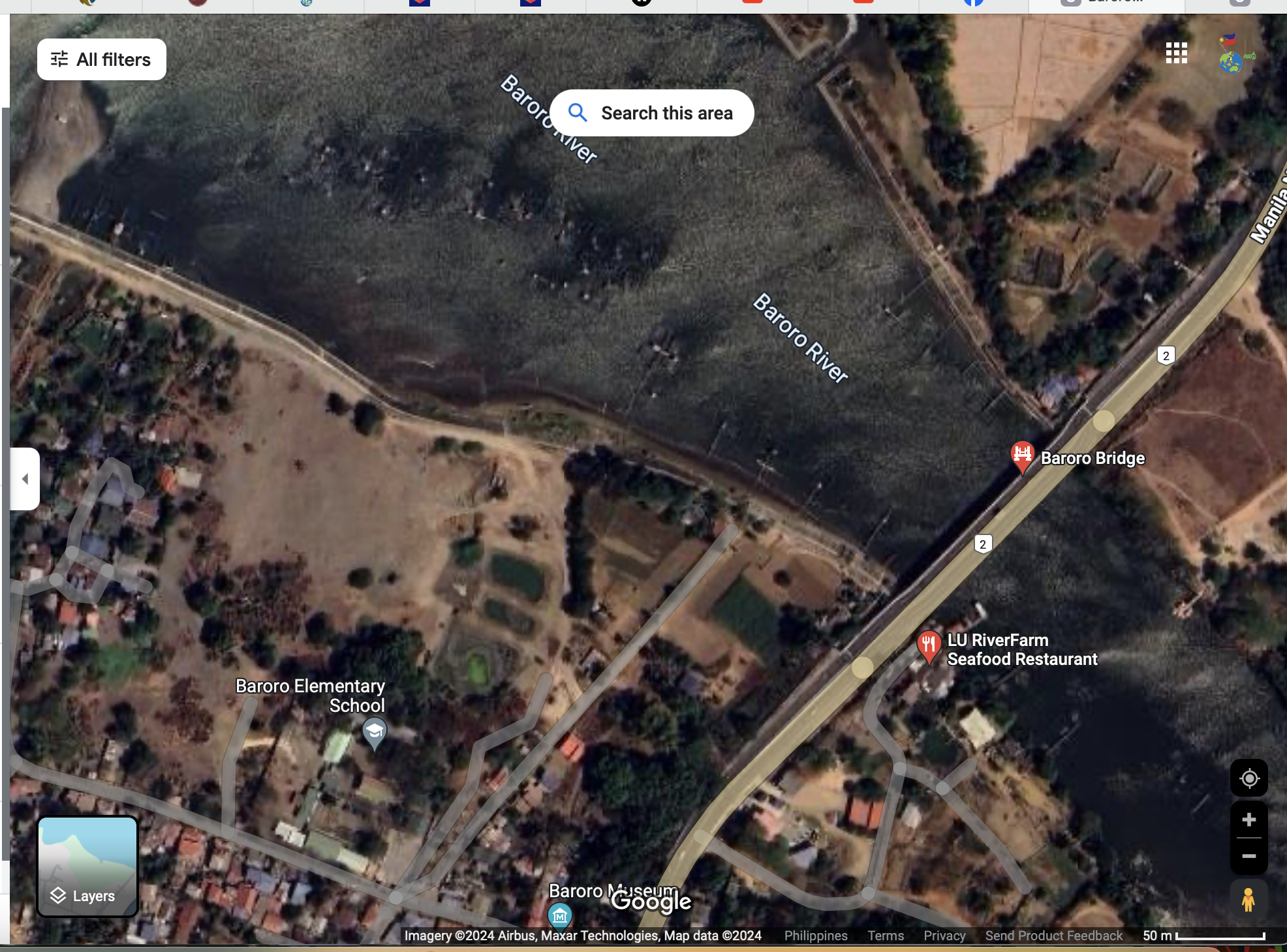
Task: Open Send Product Feedback link
Action: coord(1054,936)
